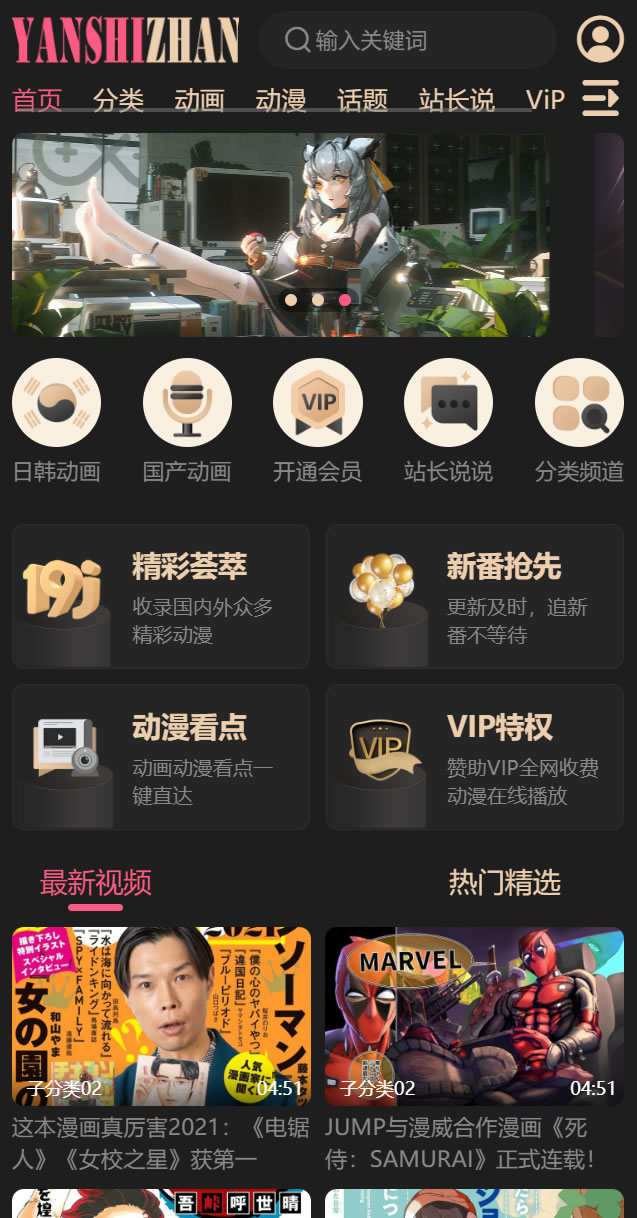Screen dimensions: 637x1218
Task: Open the 新番抢先 card
Action: pyautogui.click(x=475, y=596)
